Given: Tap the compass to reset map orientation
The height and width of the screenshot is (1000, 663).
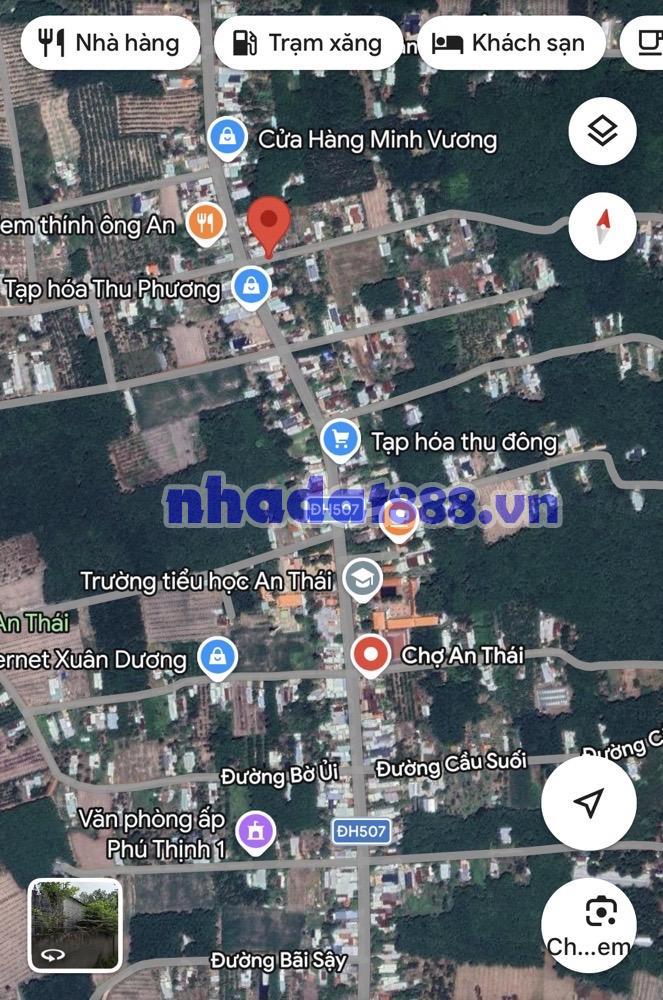Looking at the screenshot, I should click(602, 228).
